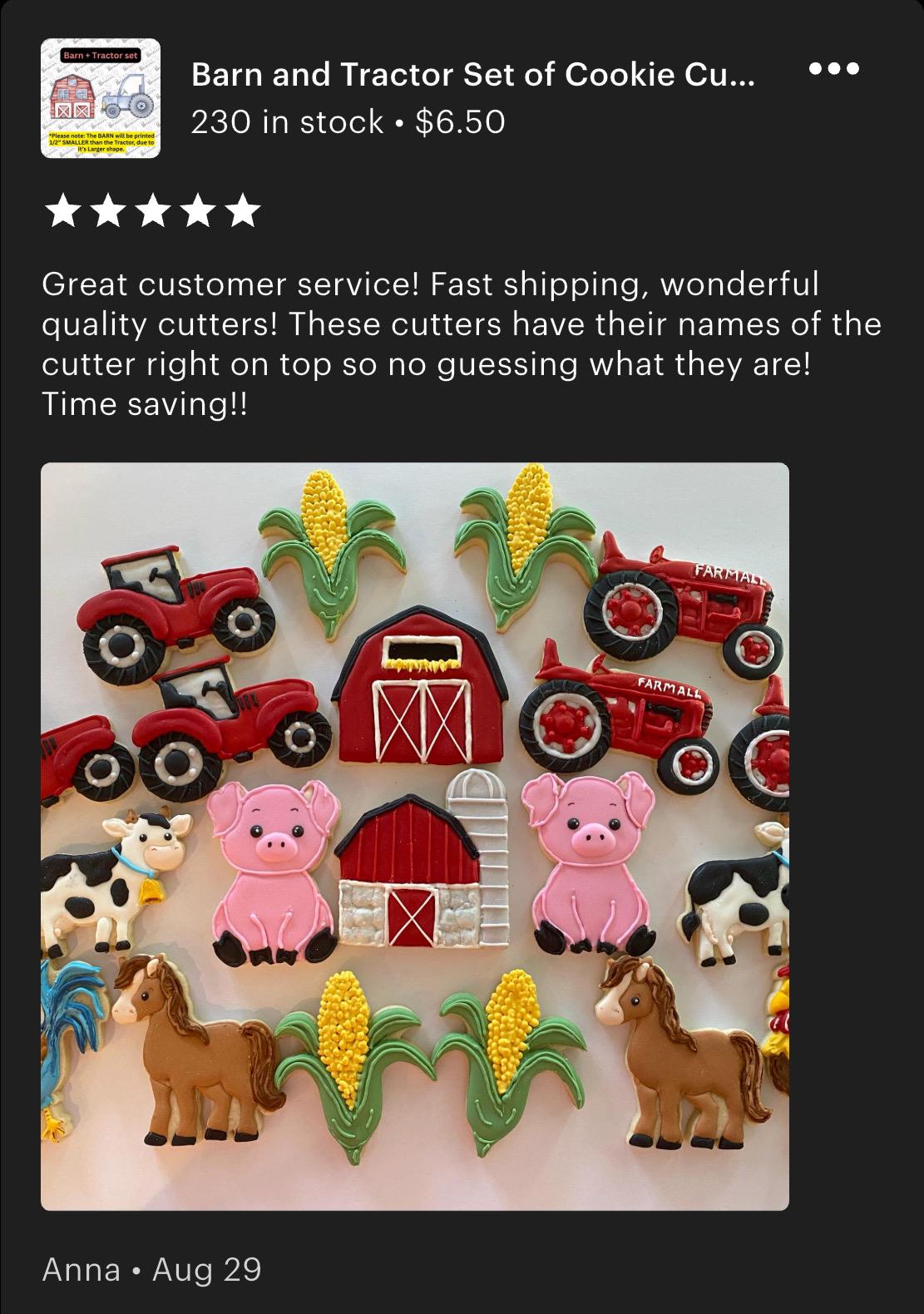Open the Barn and Tractor Set listing

[472, 76]
